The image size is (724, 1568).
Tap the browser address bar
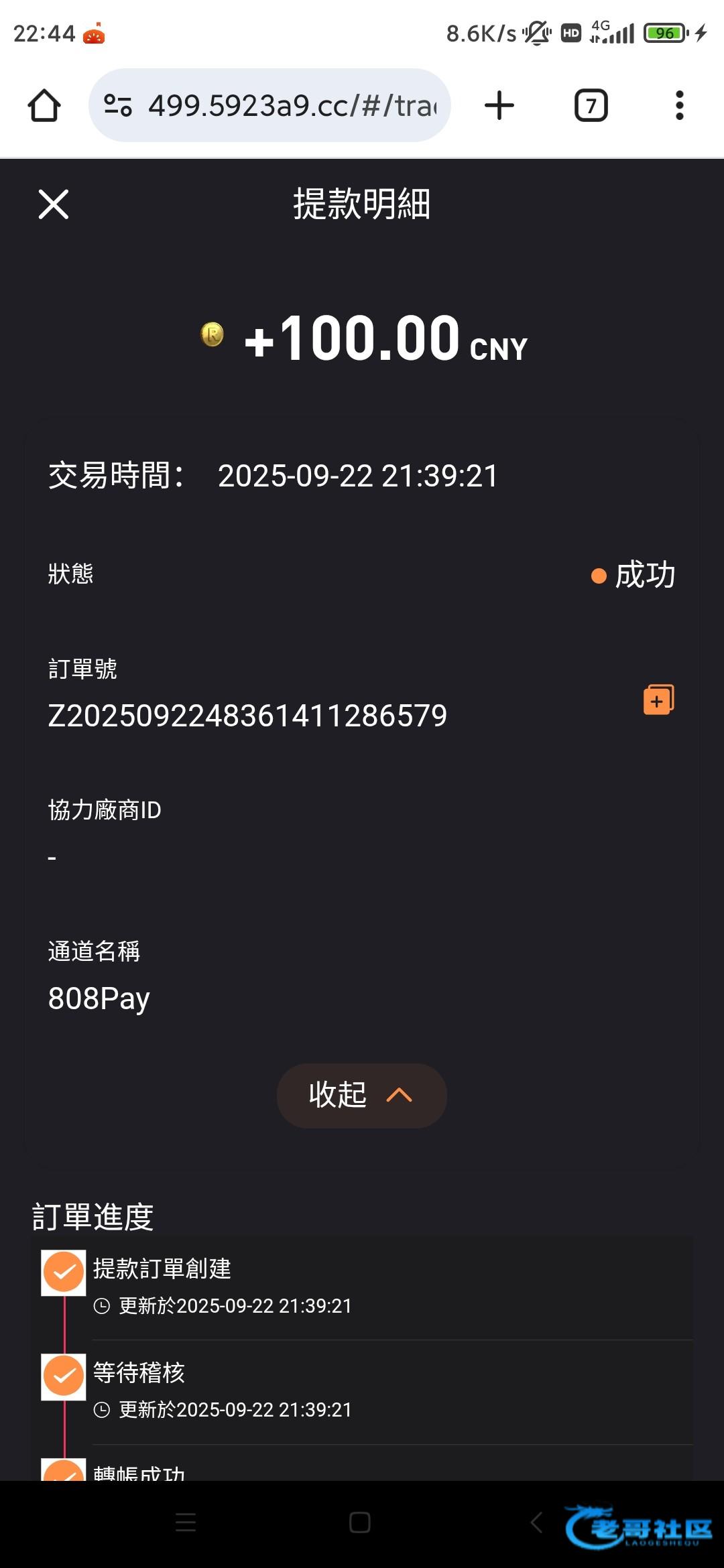tap(292, 106)
